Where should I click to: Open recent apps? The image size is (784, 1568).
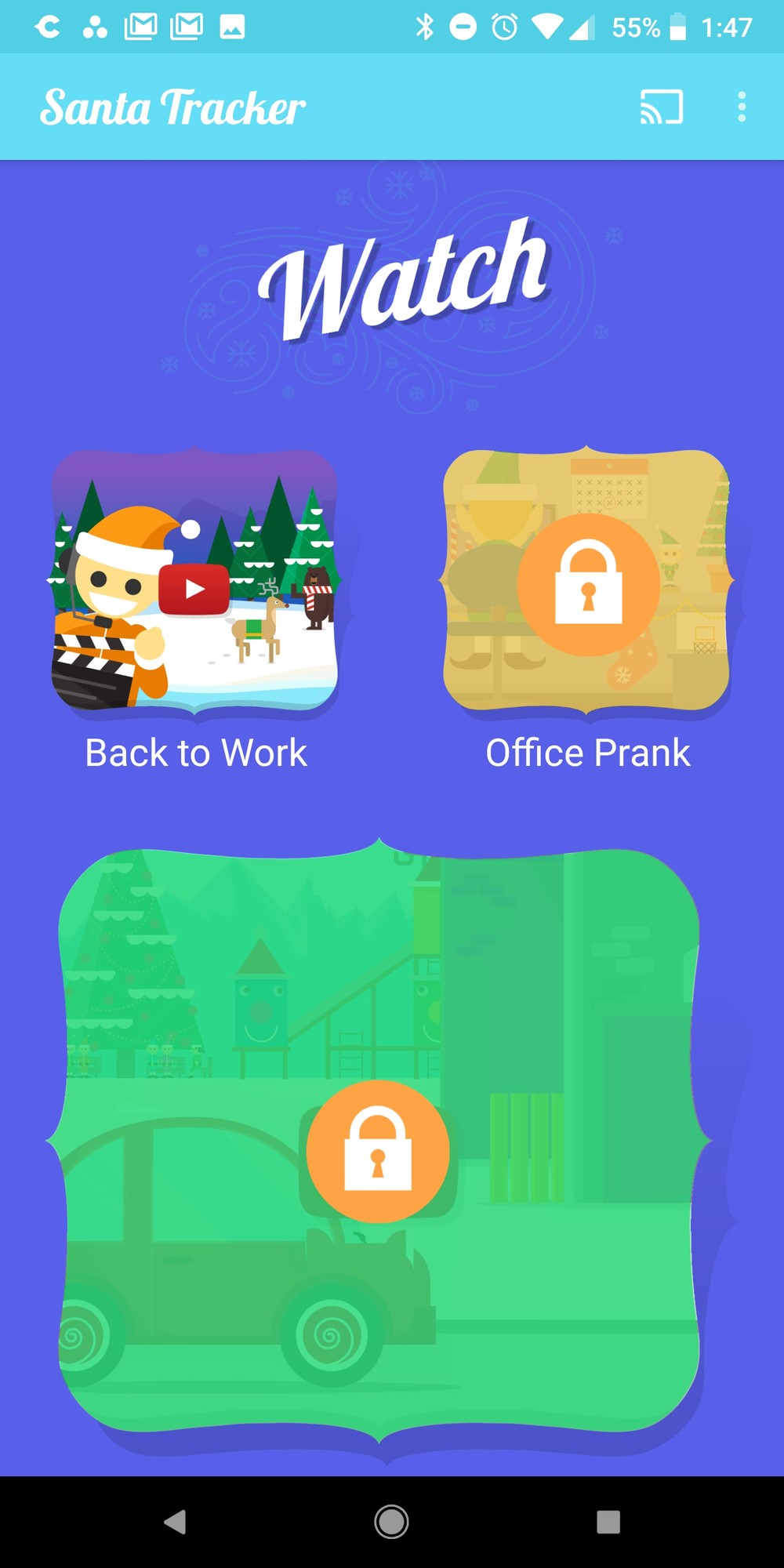608,1522
